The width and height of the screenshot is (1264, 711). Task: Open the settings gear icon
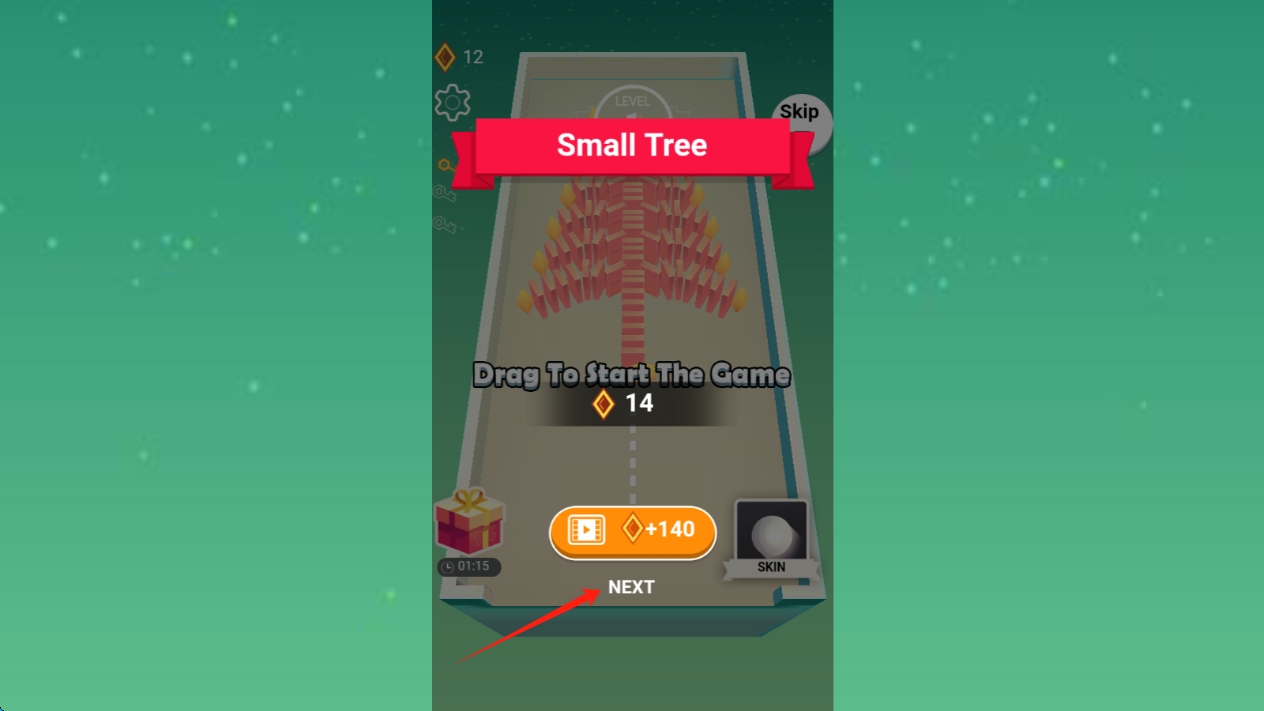pyautogui.click(x=453, y=102)
